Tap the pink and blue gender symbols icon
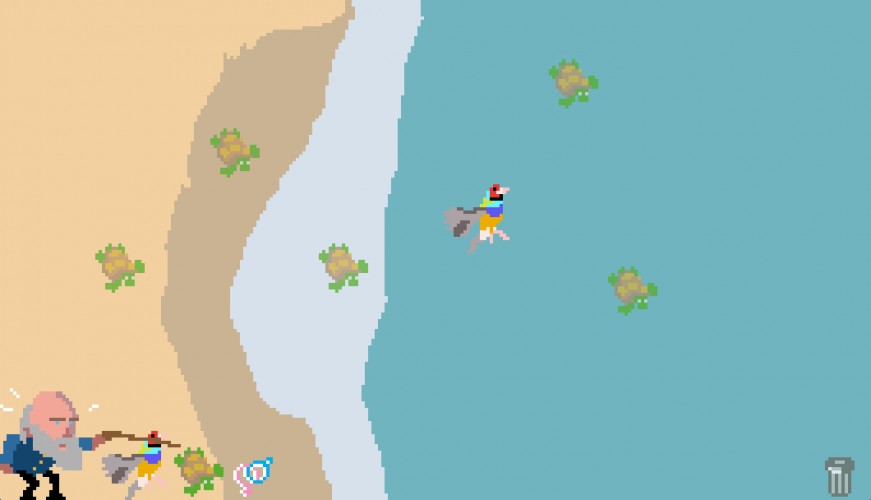This screenshot has width=871, height=500. pos(253,476)
